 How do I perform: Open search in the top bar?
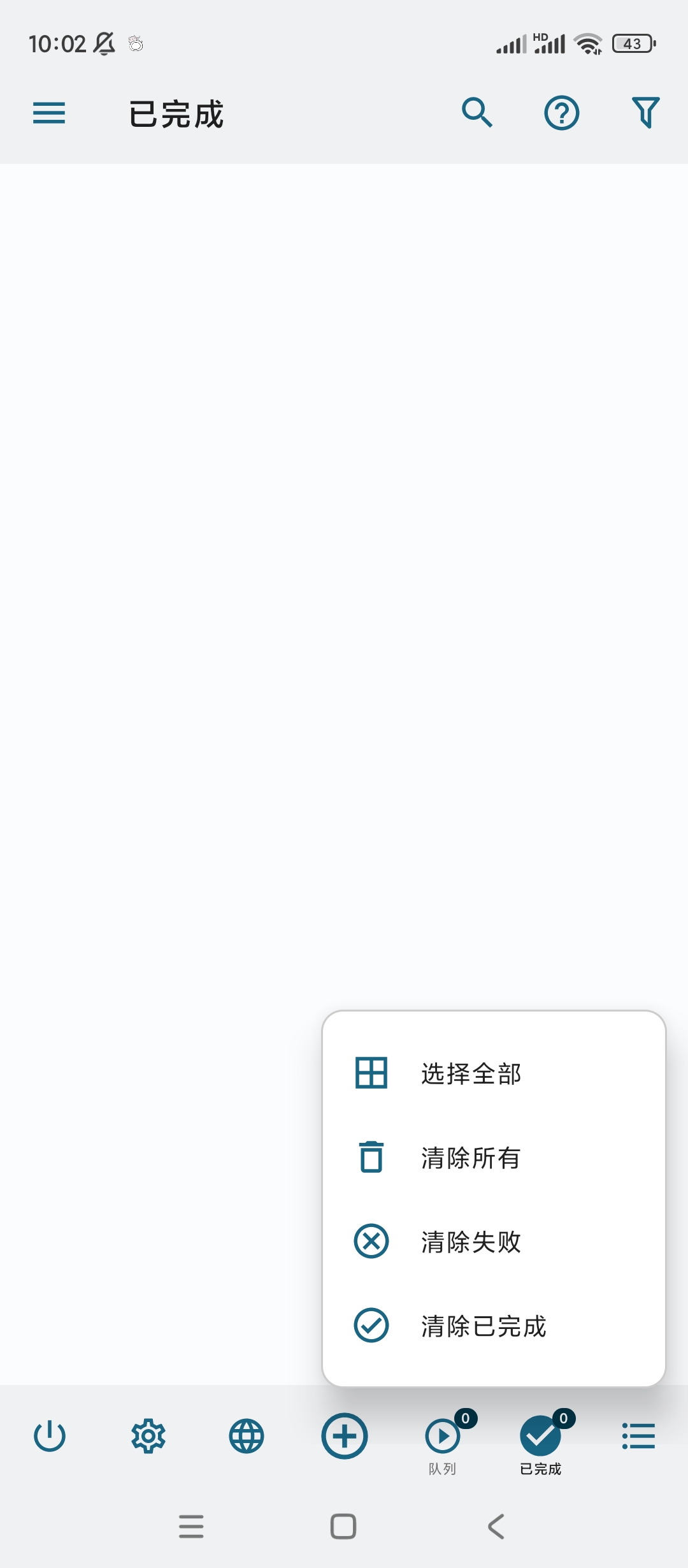(477, 113)
